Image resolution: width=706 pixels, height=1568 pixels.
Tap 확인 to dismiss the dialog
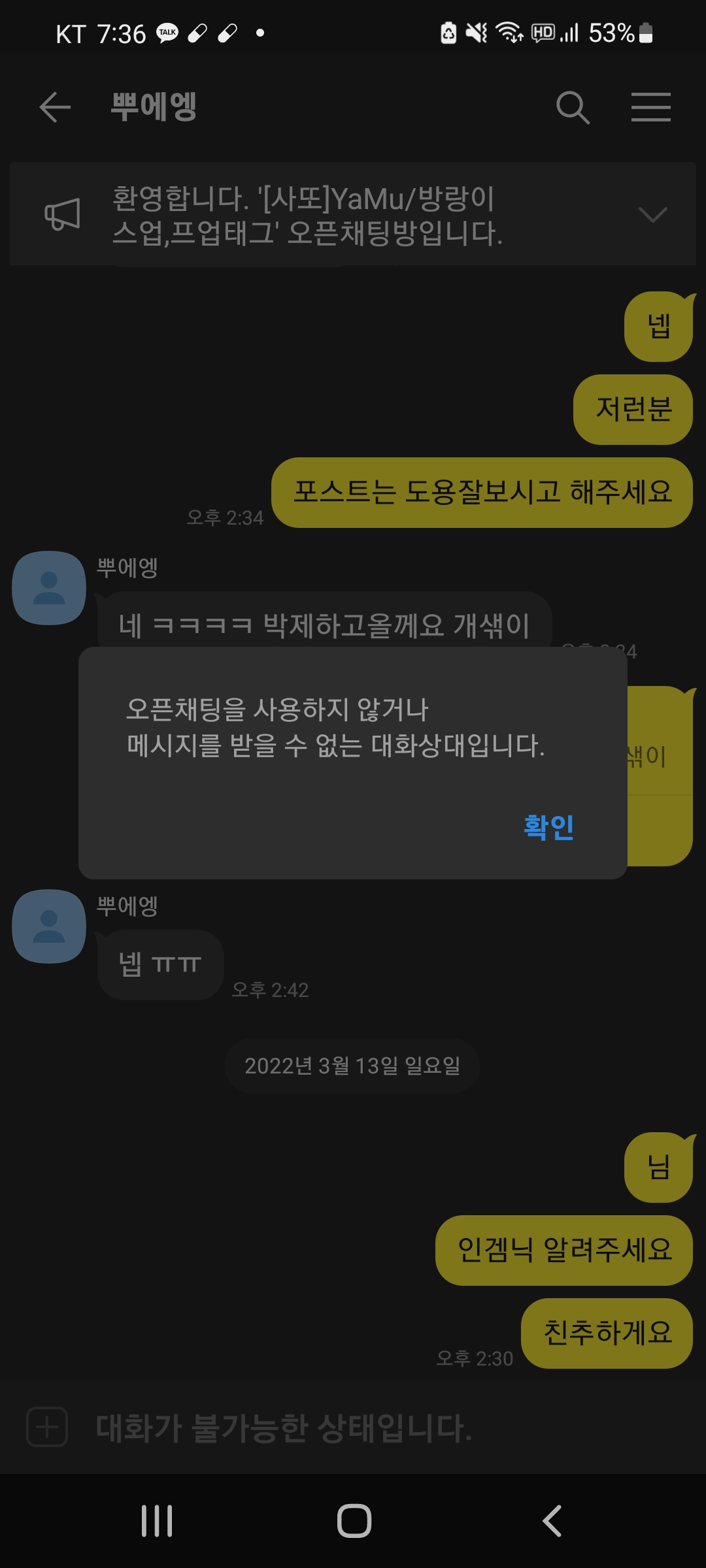click(x=548, y=827)
